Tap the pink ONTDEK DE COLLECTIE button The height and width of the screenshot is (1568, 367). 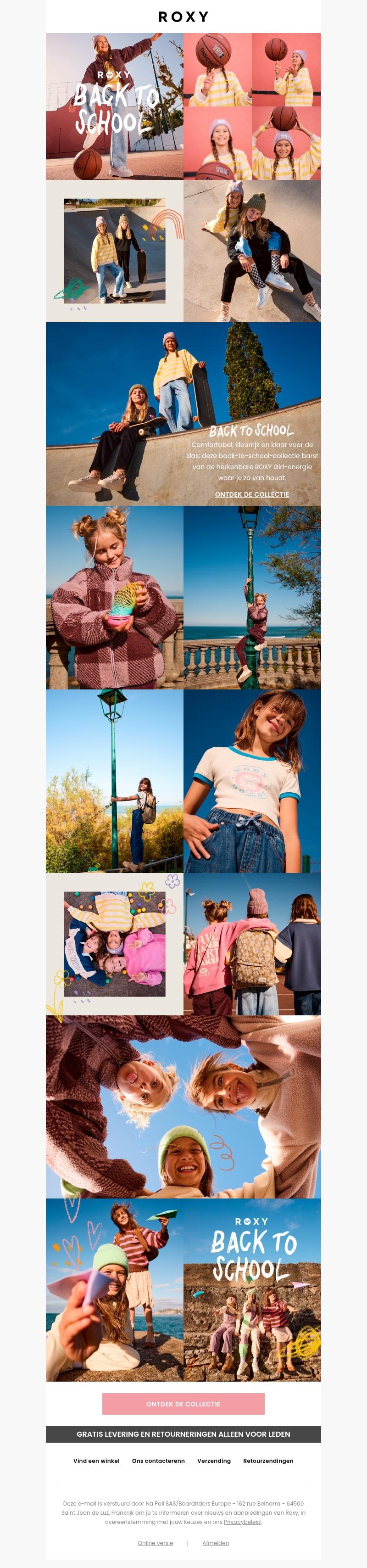click(183, 1404)
